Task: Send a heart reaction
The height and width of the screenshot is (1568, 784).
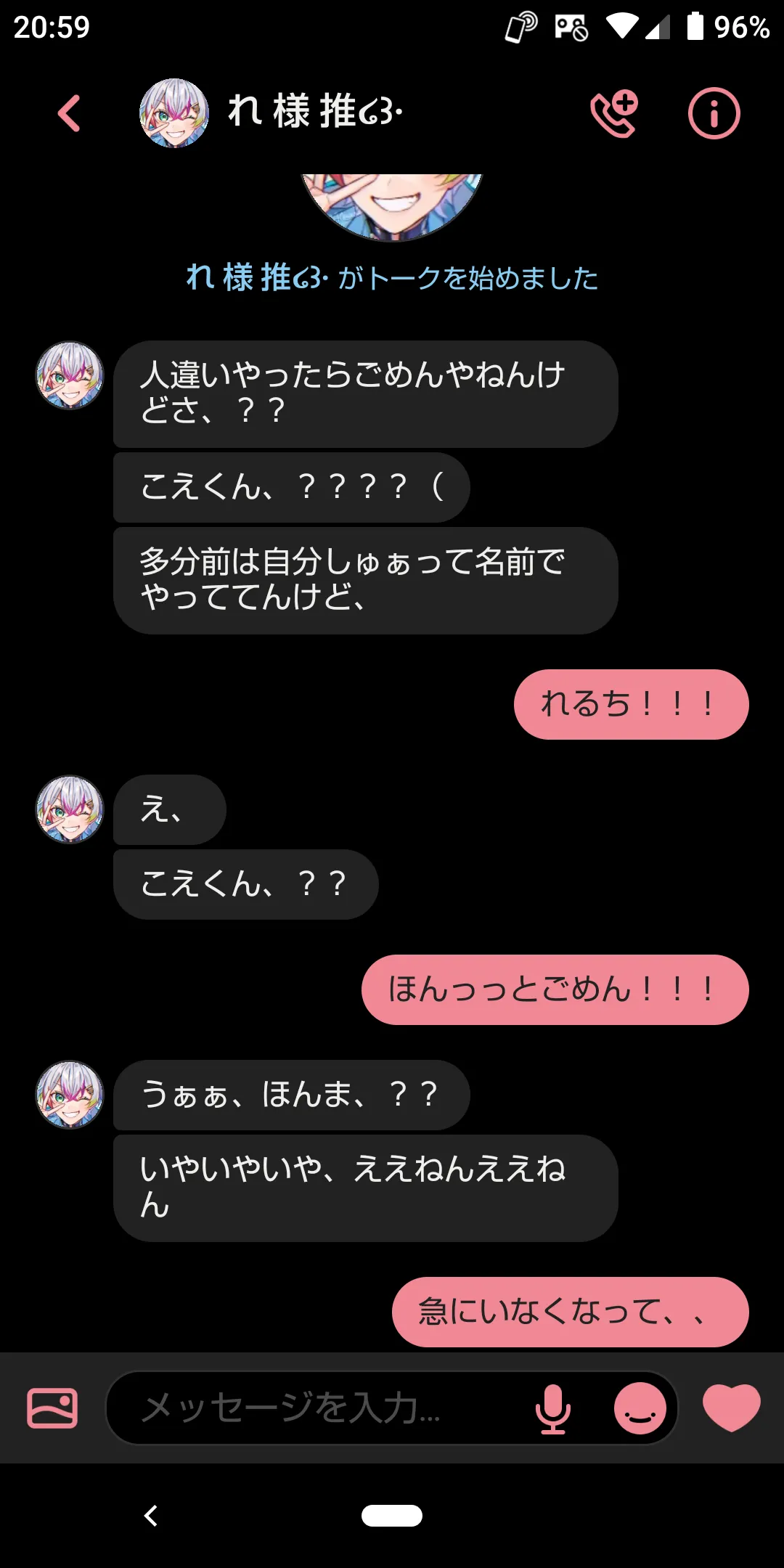Action: [731, 1407]
